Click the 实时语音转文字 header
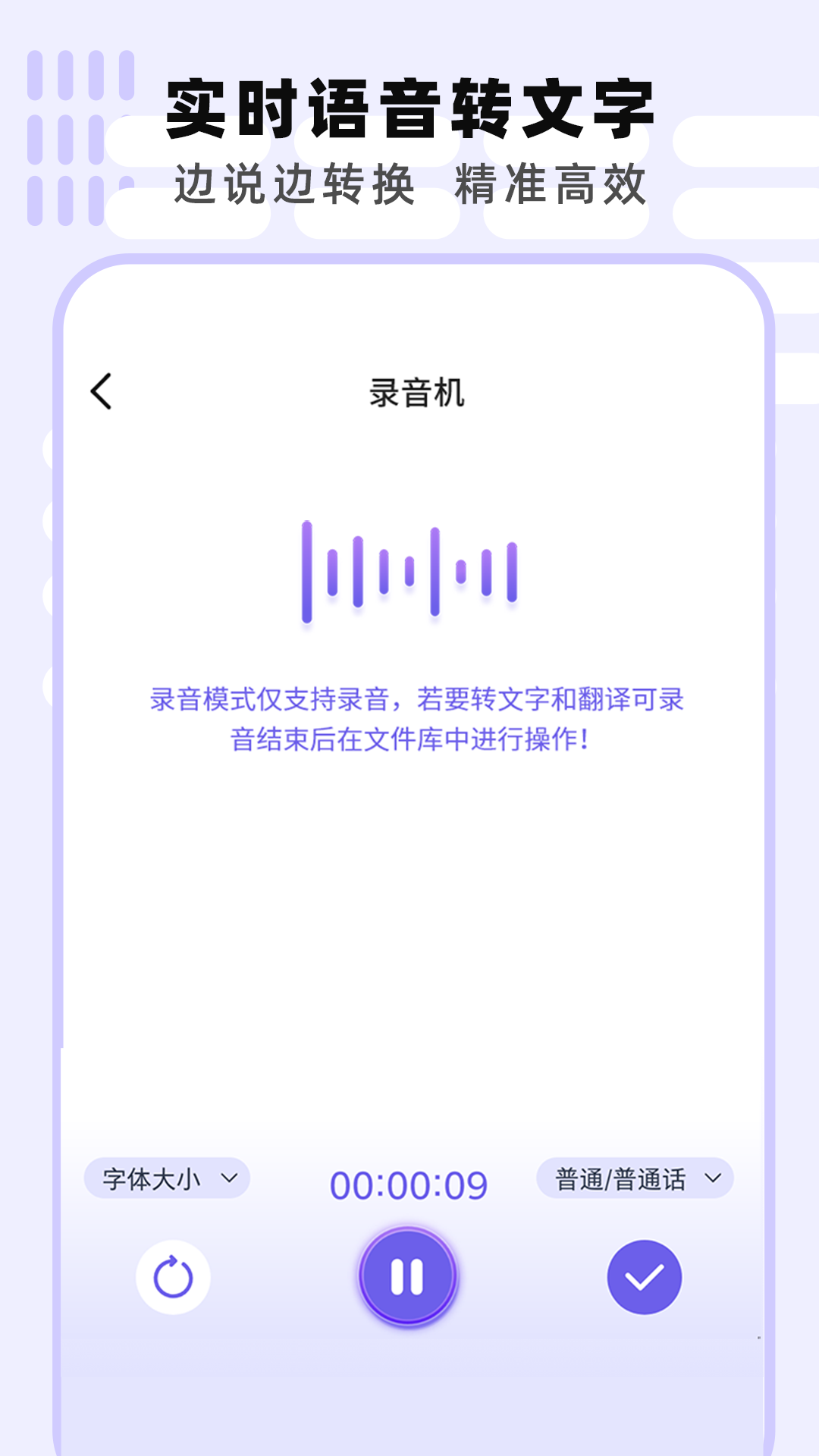Screen dimensions: 819x1456 (409, 107)
